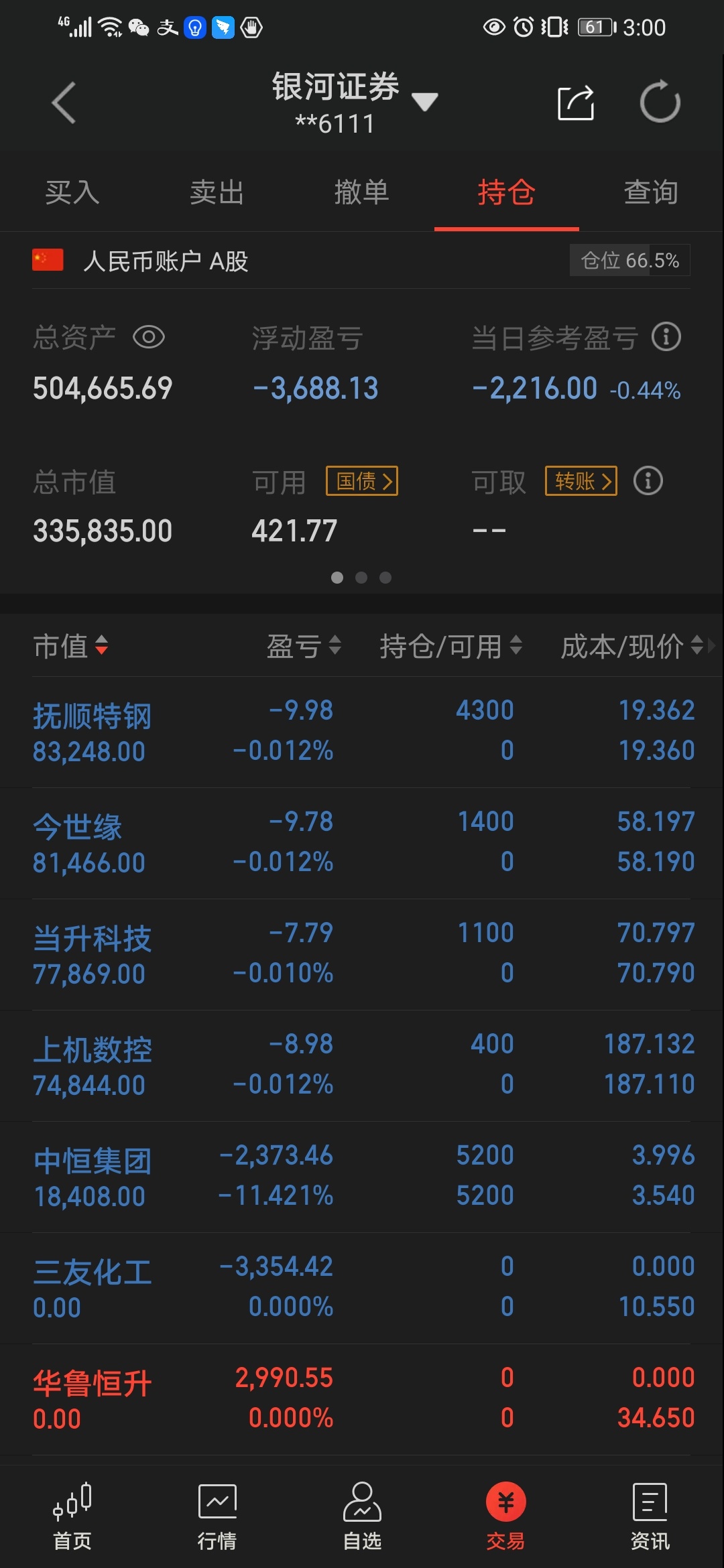Screen dimensions: 724x1568
Task: Tap the 转账 button
Action: pyautogui.click(x=581, y=481)
